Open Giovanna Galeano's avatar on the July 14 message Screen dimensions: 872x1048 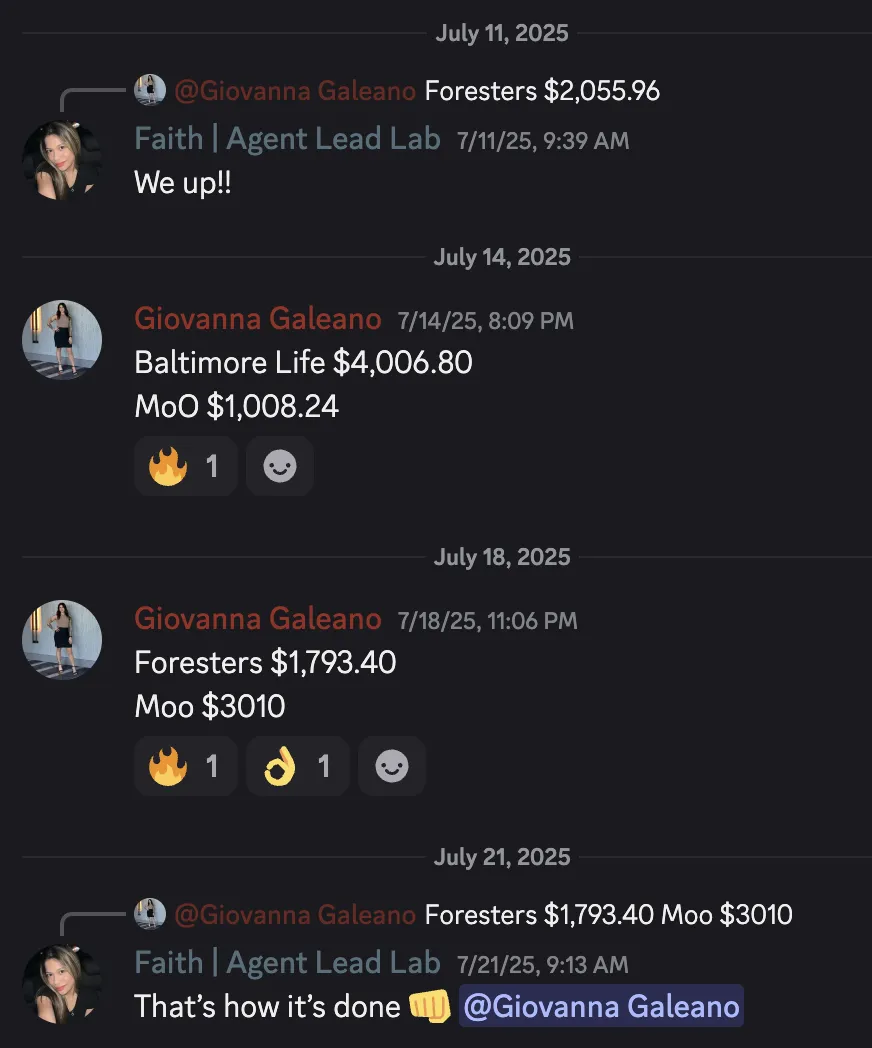pyautogui.click(x=62, y=340)
